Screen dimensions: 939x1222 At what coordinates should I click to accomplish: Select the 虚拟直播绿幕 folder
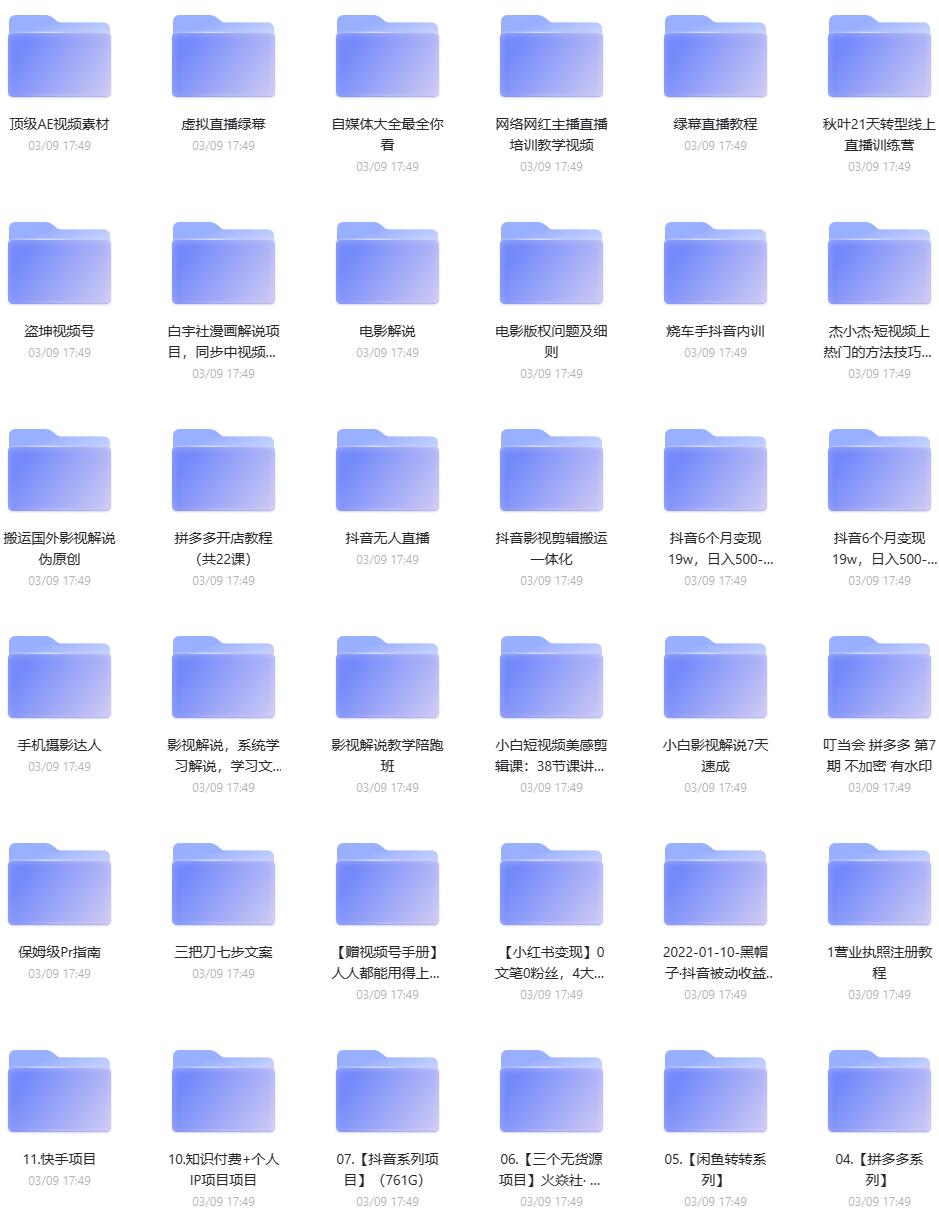coord(222,57)
